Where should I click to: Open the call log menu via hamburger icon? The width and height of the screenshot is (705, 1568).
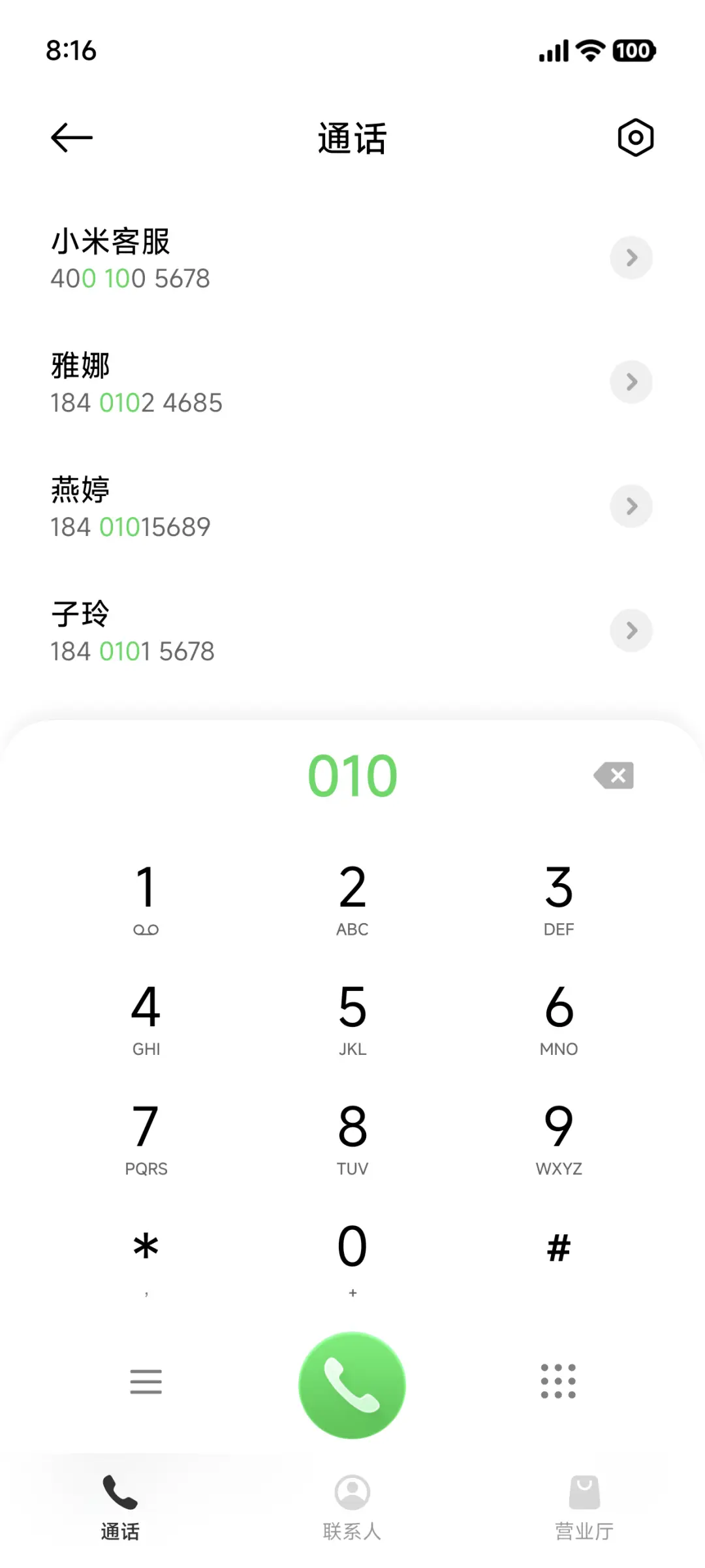146,1383
